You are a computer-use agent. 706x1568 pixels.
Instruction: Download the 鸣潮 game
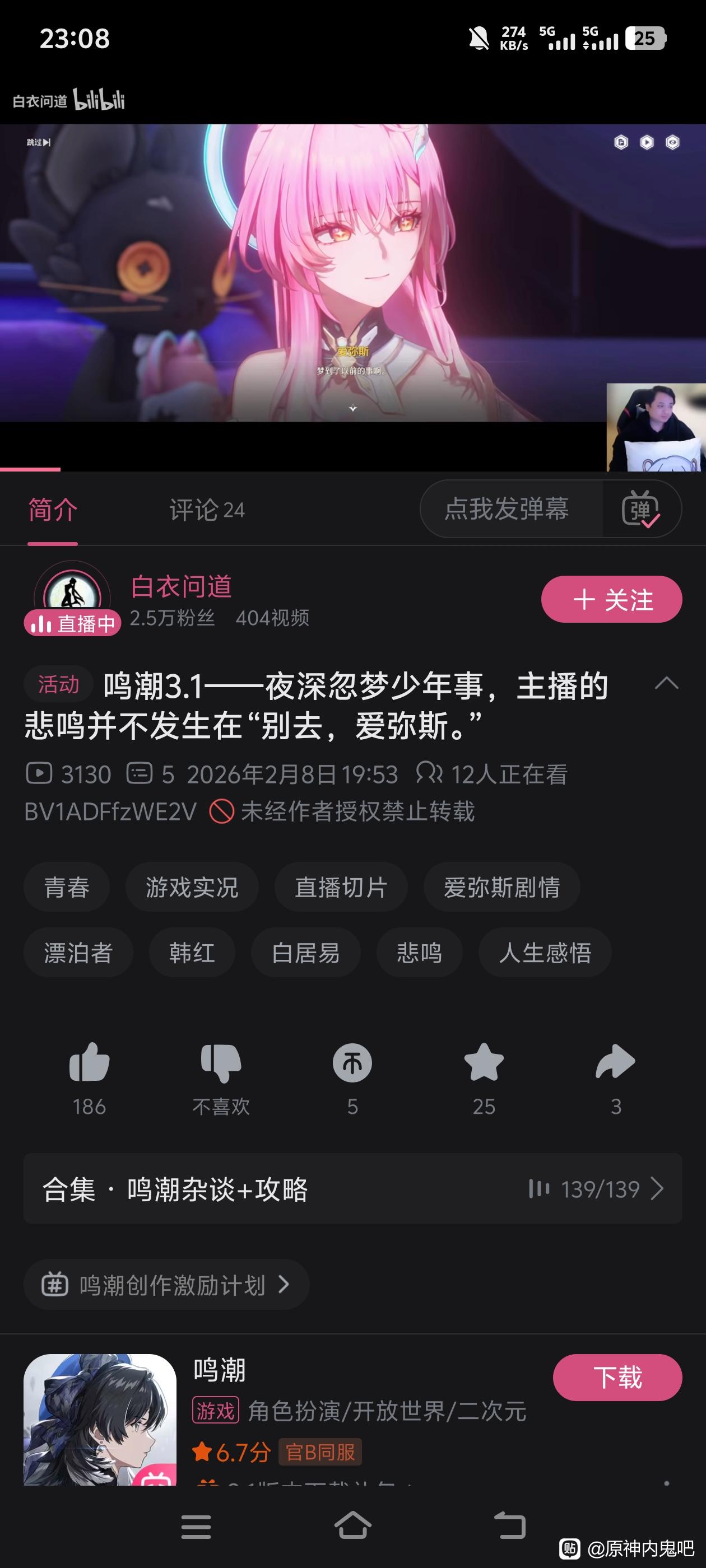coord(617,1378)
